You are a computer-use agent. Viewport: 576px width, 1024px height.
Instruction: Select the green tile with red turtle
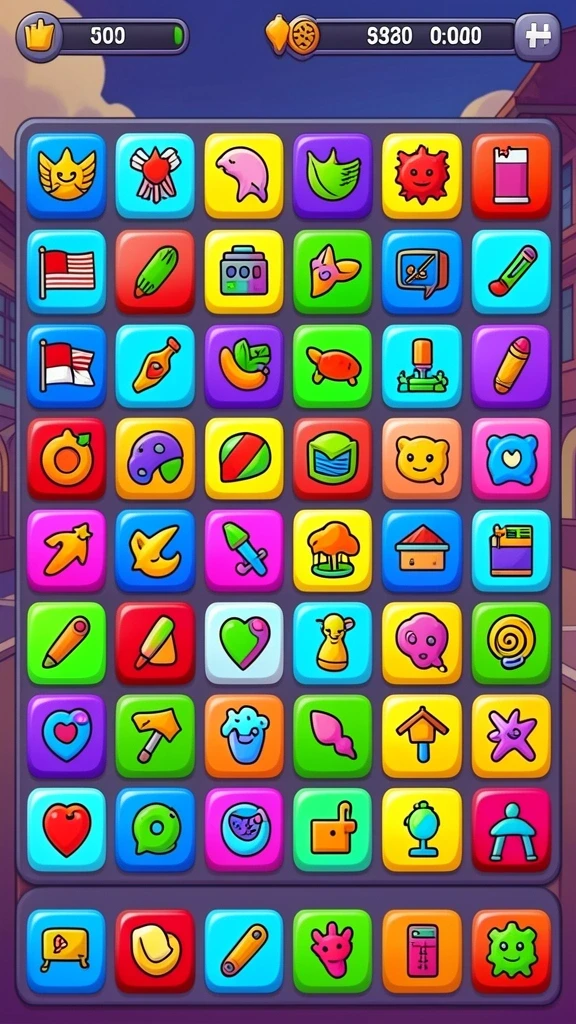(332, 366)
